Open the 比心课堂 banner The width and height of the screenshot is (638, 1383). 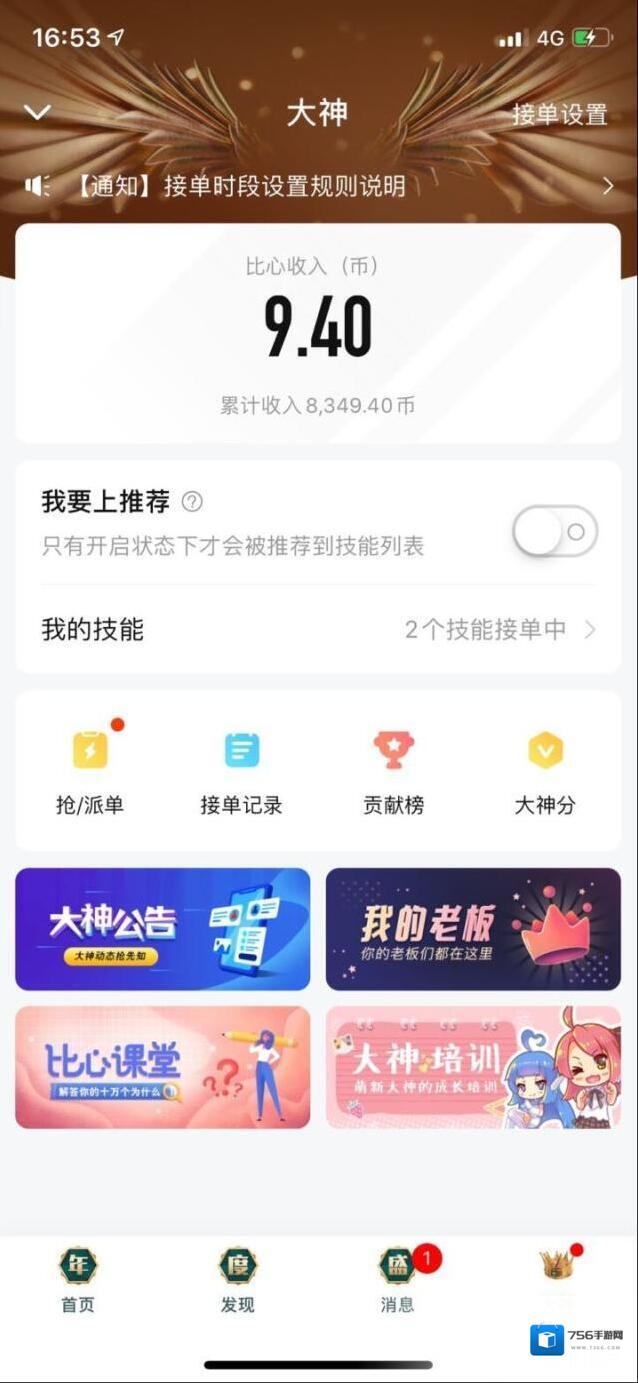click(163, 1067)
